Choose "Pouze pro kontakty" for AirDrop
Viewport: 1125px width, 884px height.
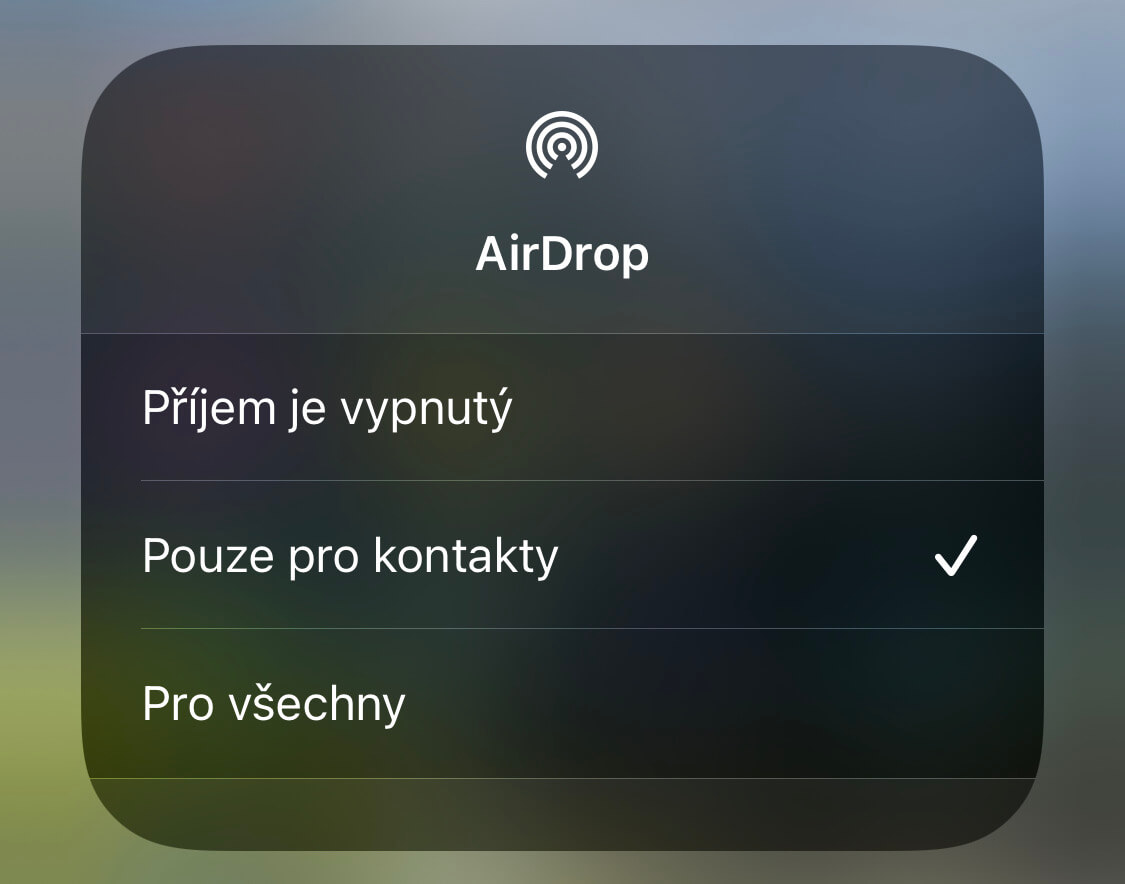[x=350, y=556]
